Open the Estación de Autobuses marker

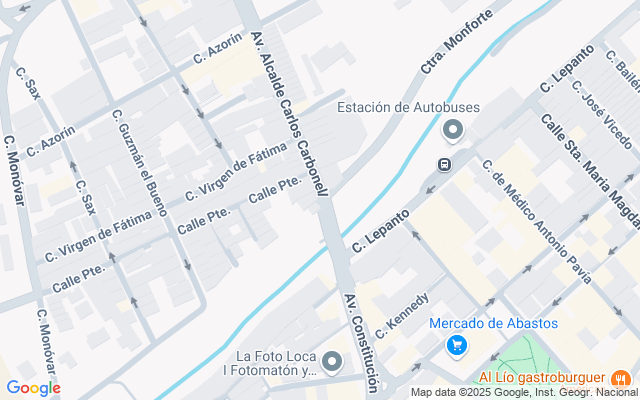tap(453, 129)
